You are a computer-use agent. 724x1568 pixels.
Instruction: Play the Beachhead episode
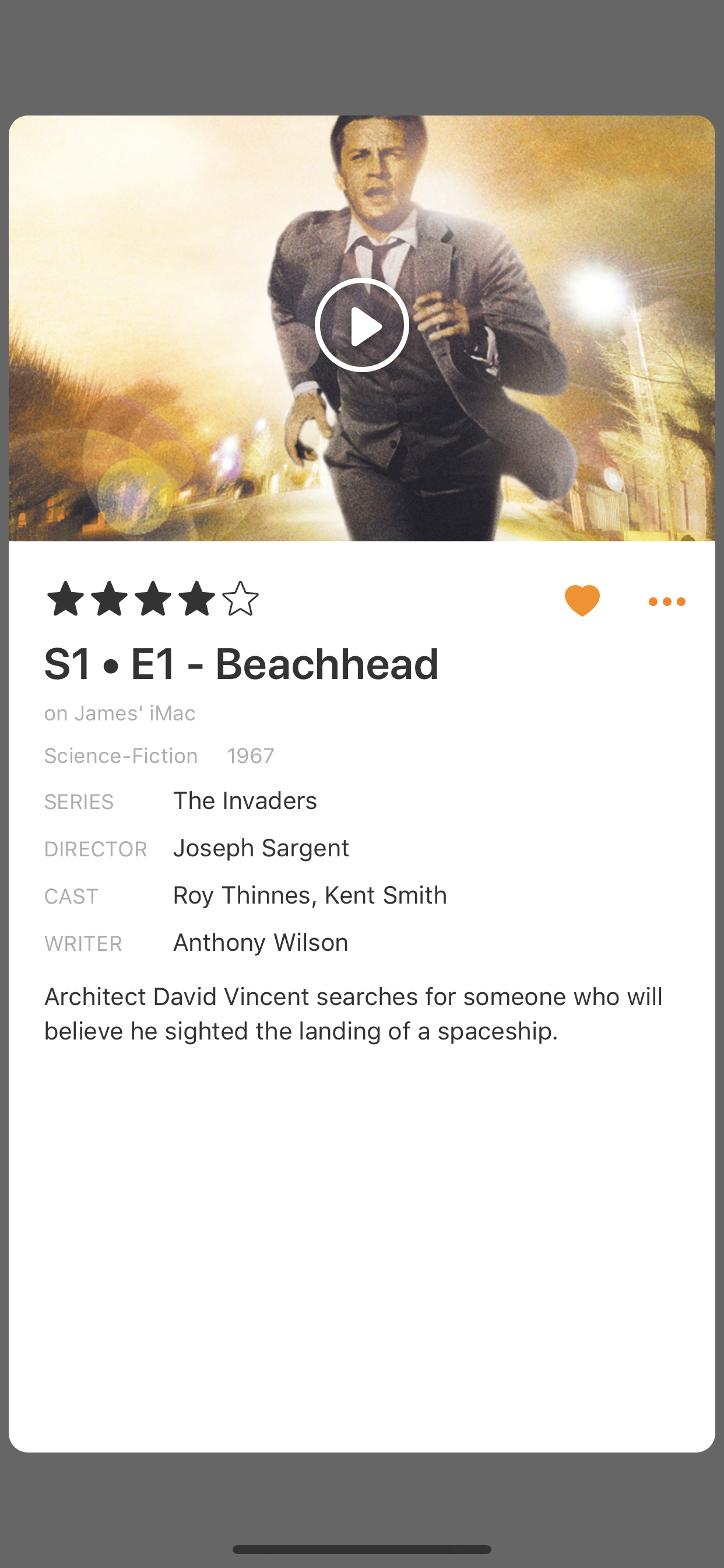(361, 325)
